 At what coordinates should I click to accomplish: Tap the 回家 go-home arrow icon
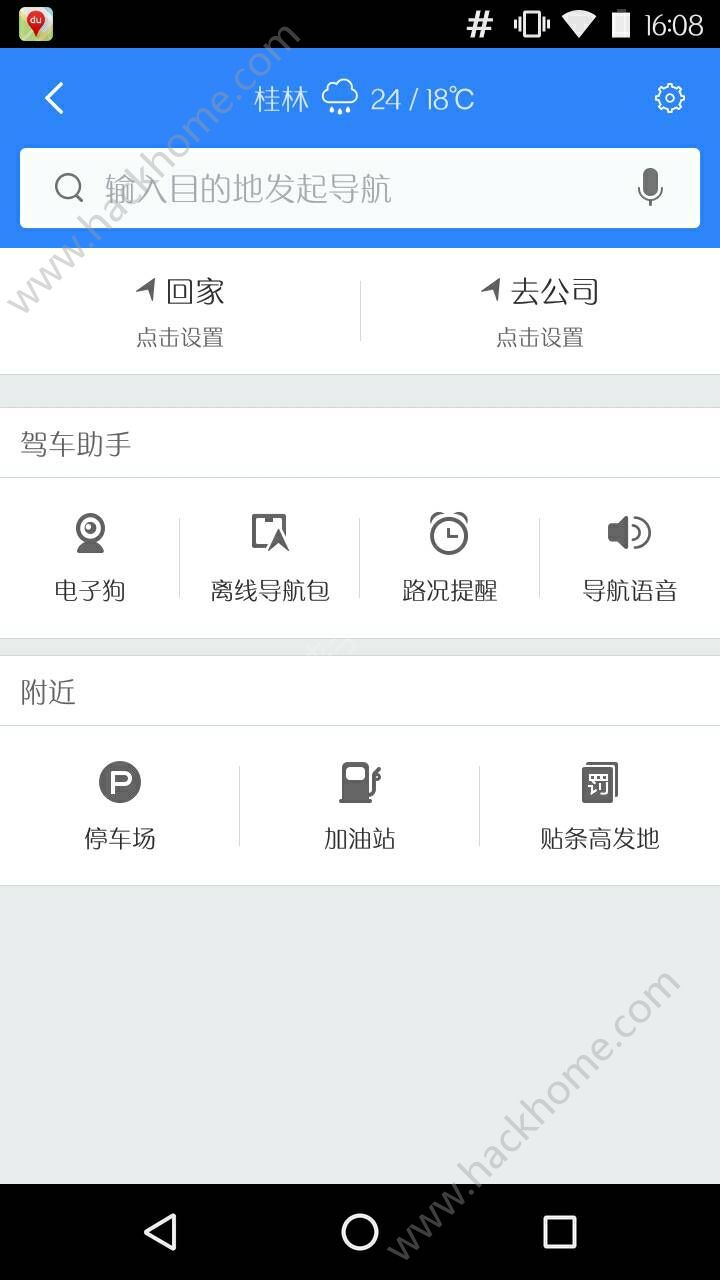(x=143, y=289)
